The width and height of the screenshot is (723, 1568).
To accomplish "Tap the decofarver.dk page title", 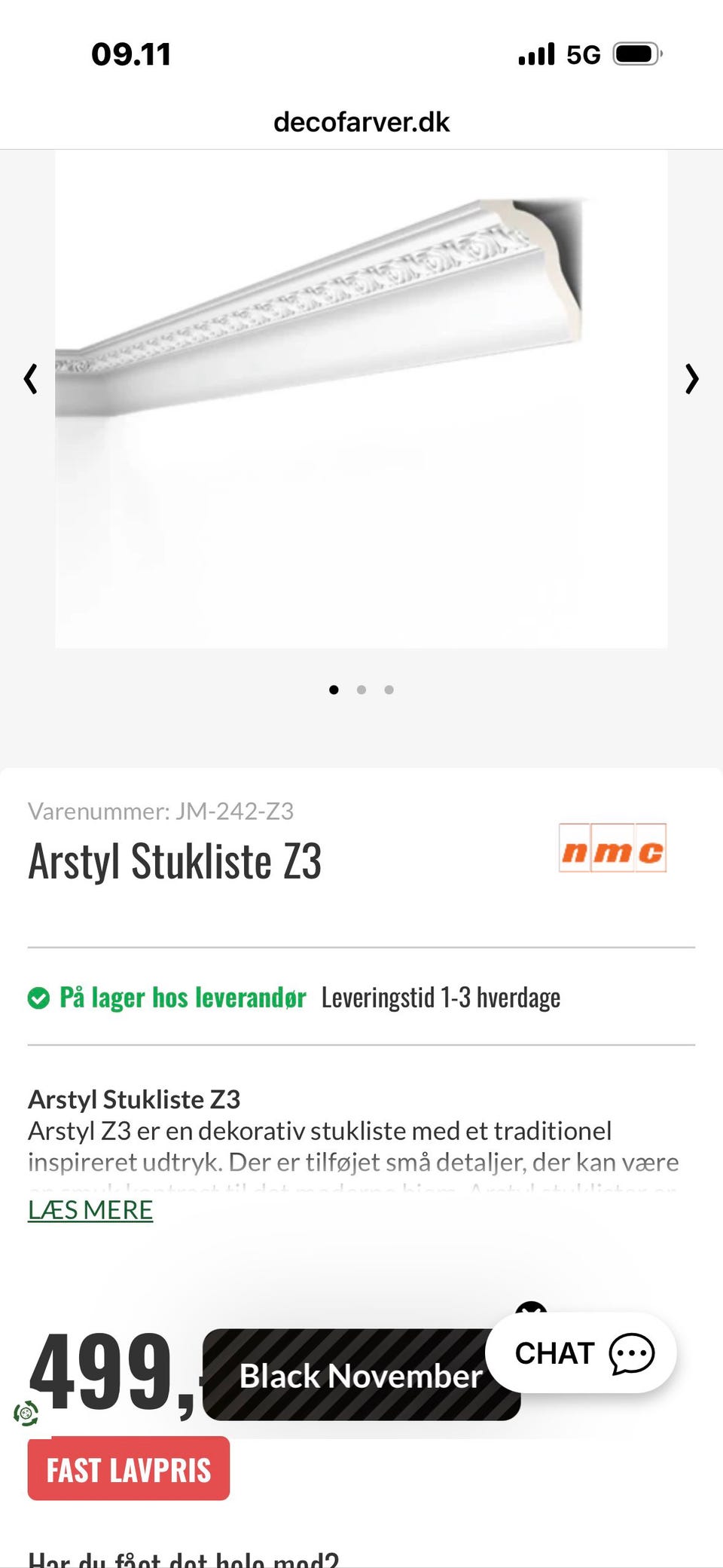I will click(x=361, y=121).
